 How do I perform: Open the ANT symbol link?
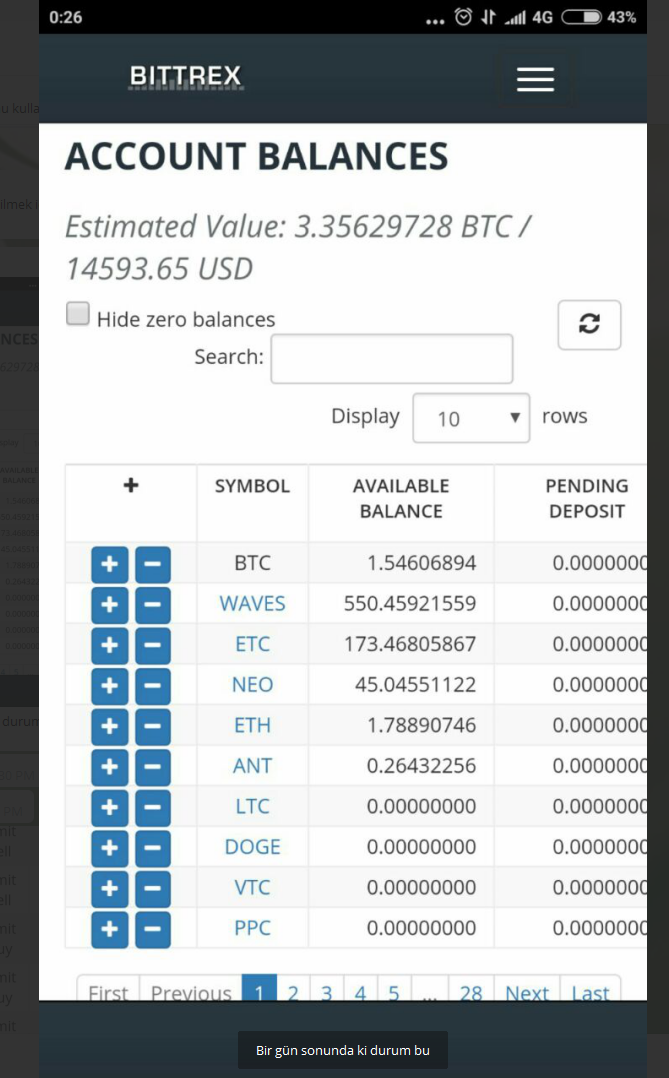point(252,766)
